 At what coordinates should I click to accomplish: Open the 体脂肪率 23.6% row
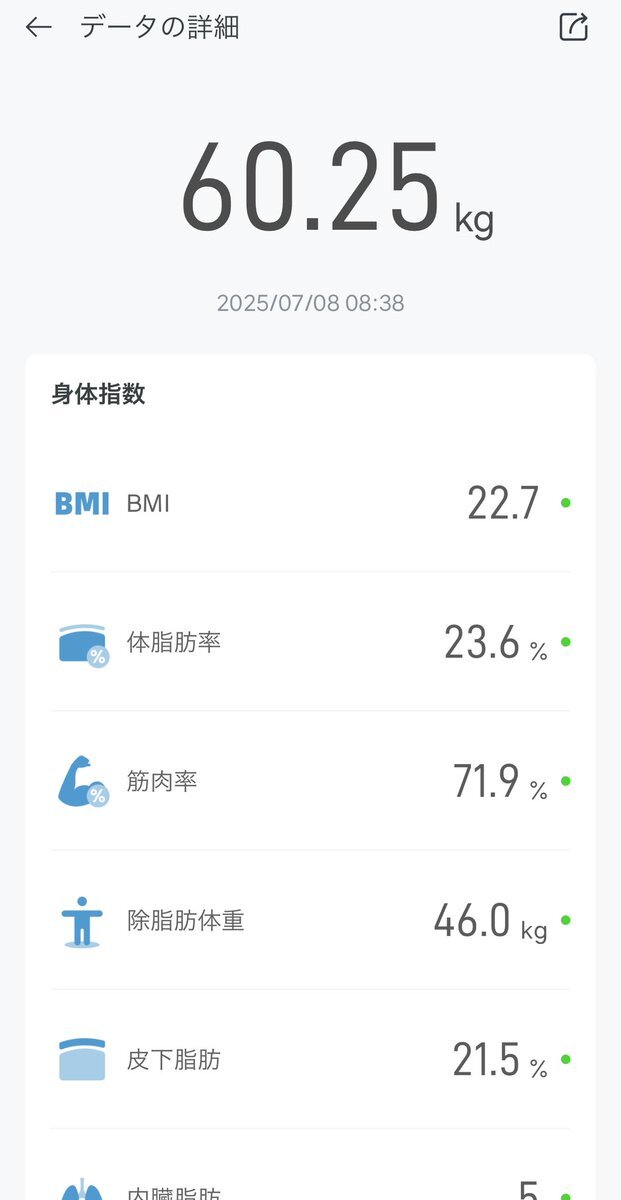pos(311,642)
